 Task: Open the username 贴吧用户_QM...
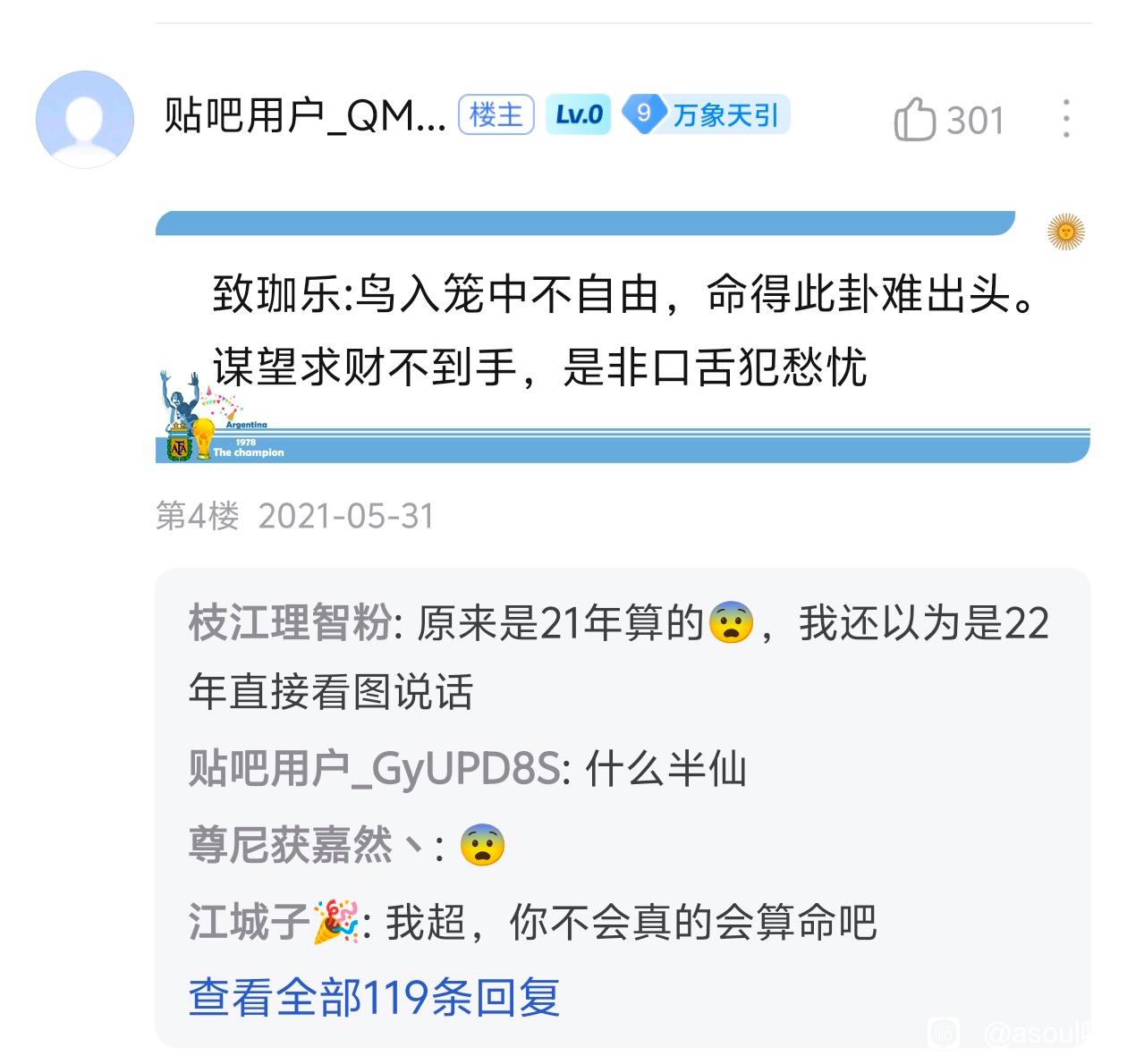(304, 115)
